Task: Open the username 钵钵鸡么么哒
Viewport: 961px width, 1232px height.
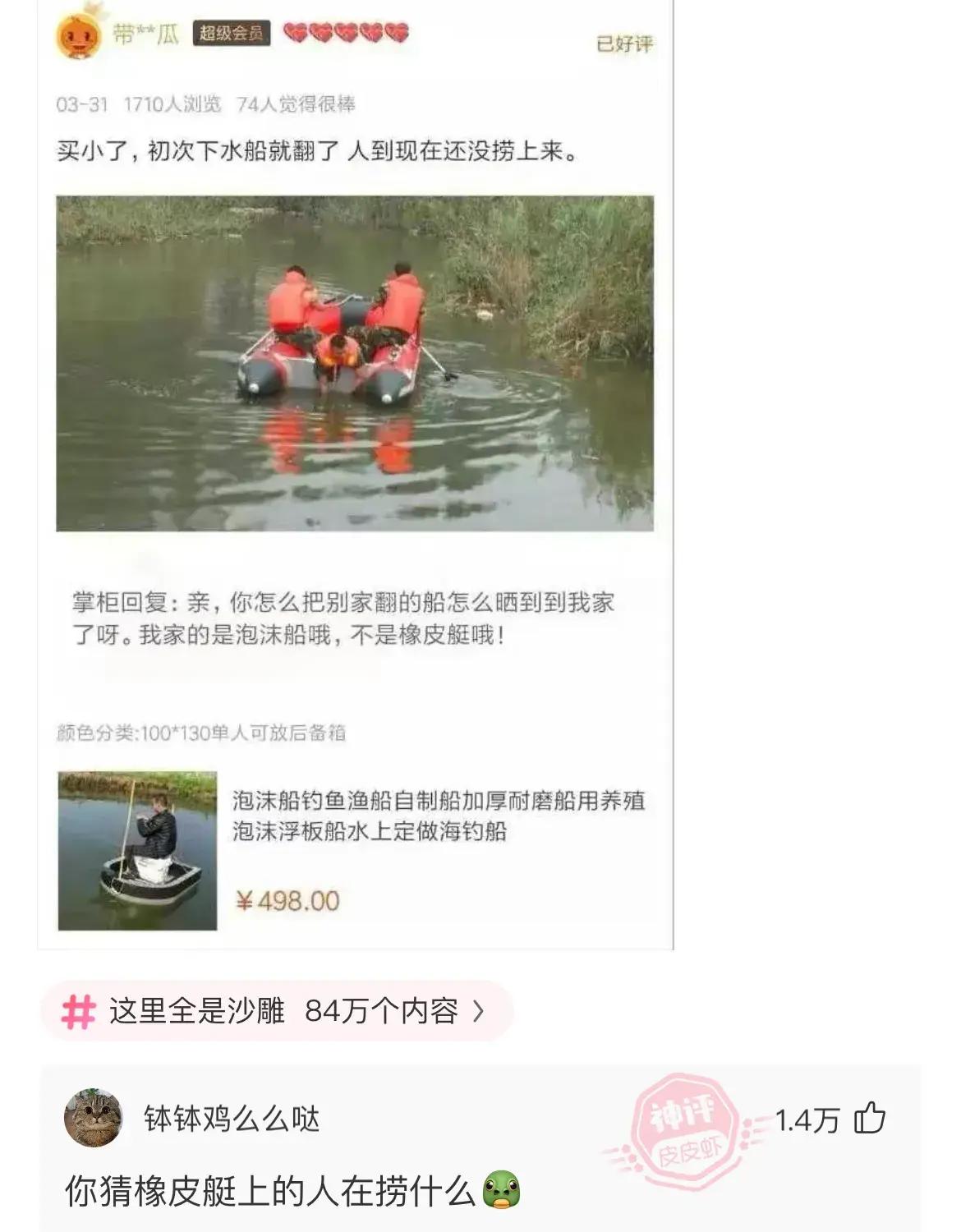Action: (x=232, y=1119)
